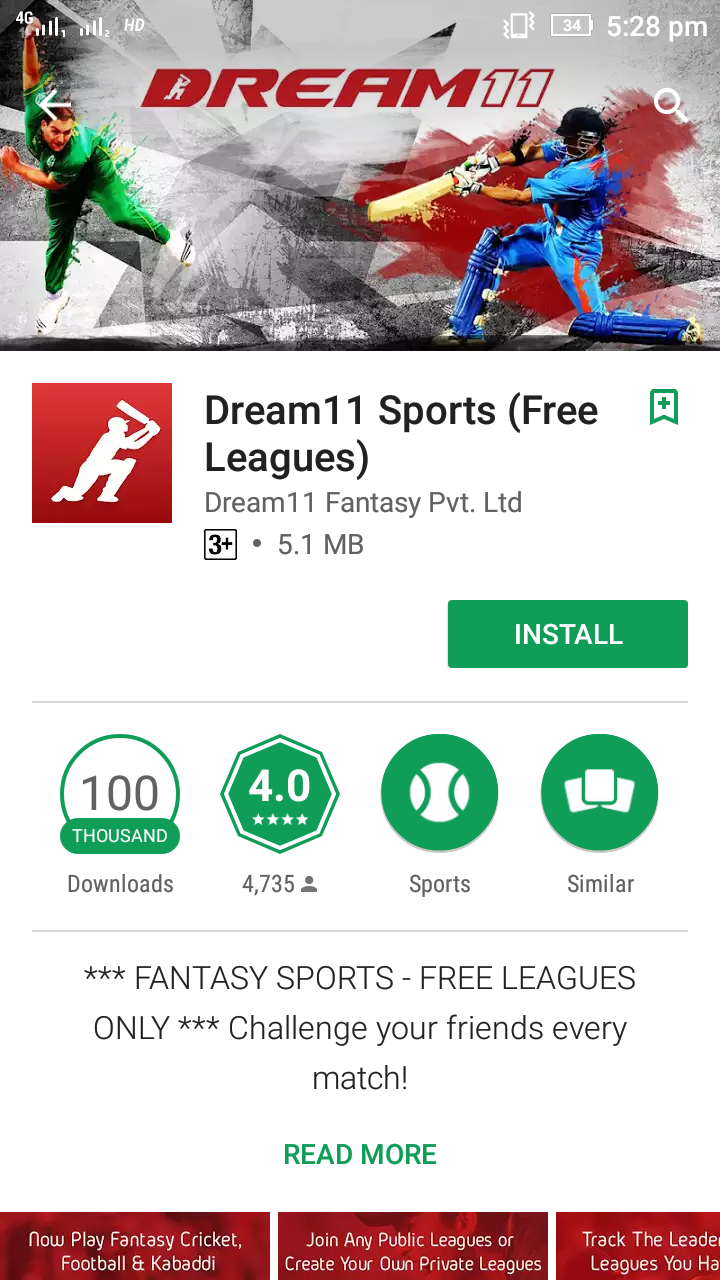Viewport: 720px width, 1280px height.
Task: Expand description with READ MORE
Action: pos(360,1154)
